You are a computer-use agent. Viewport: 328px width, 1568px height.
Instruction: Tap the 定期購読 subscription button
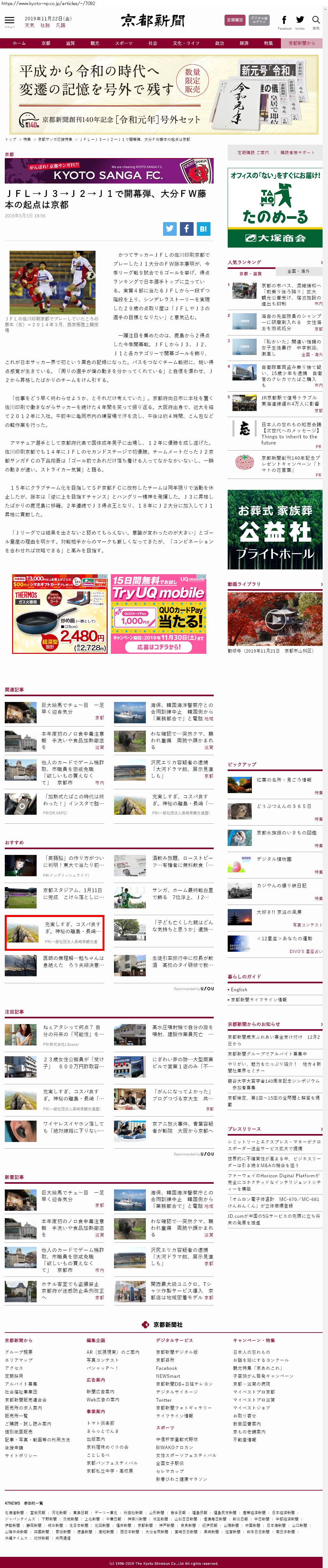(235, 20)
